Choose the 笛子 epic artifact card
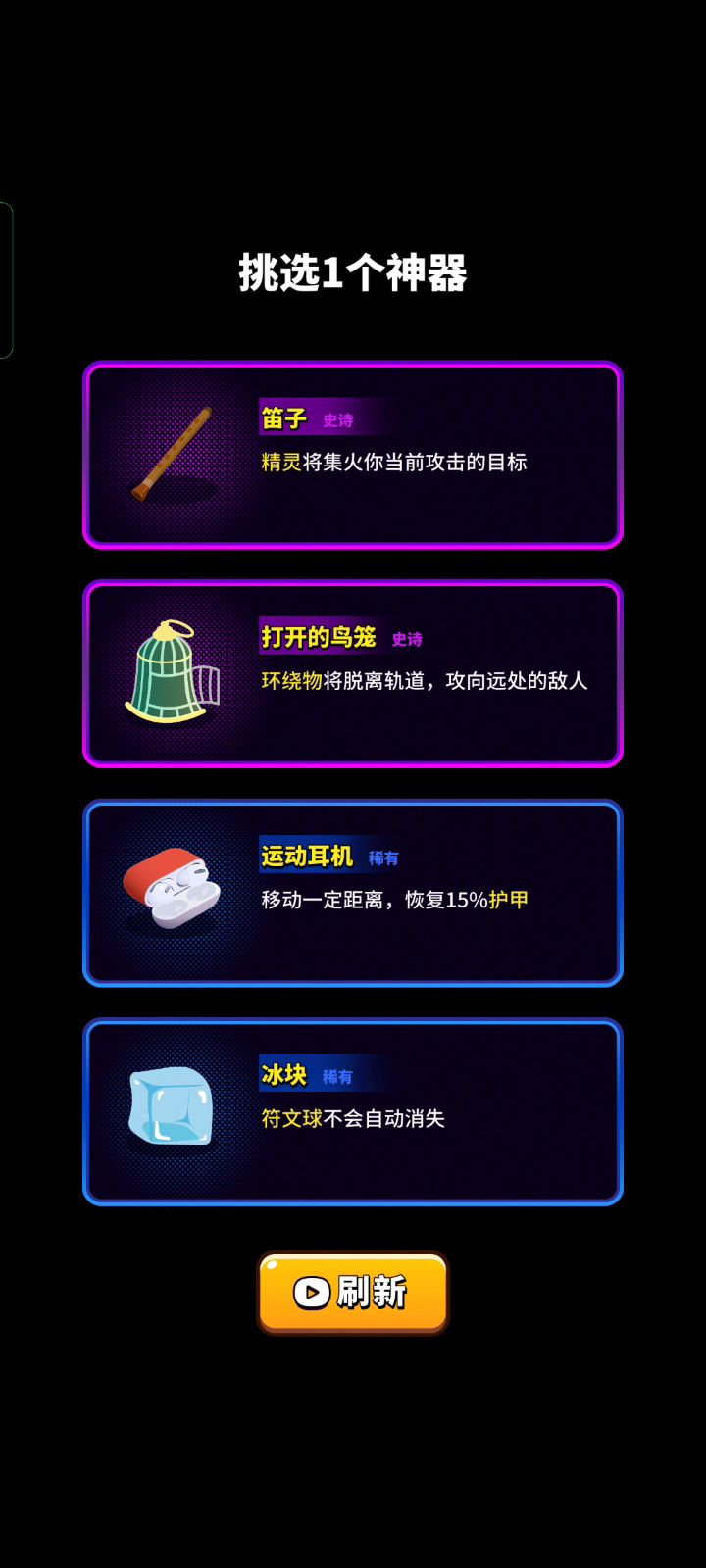 [x=353, y=455]
